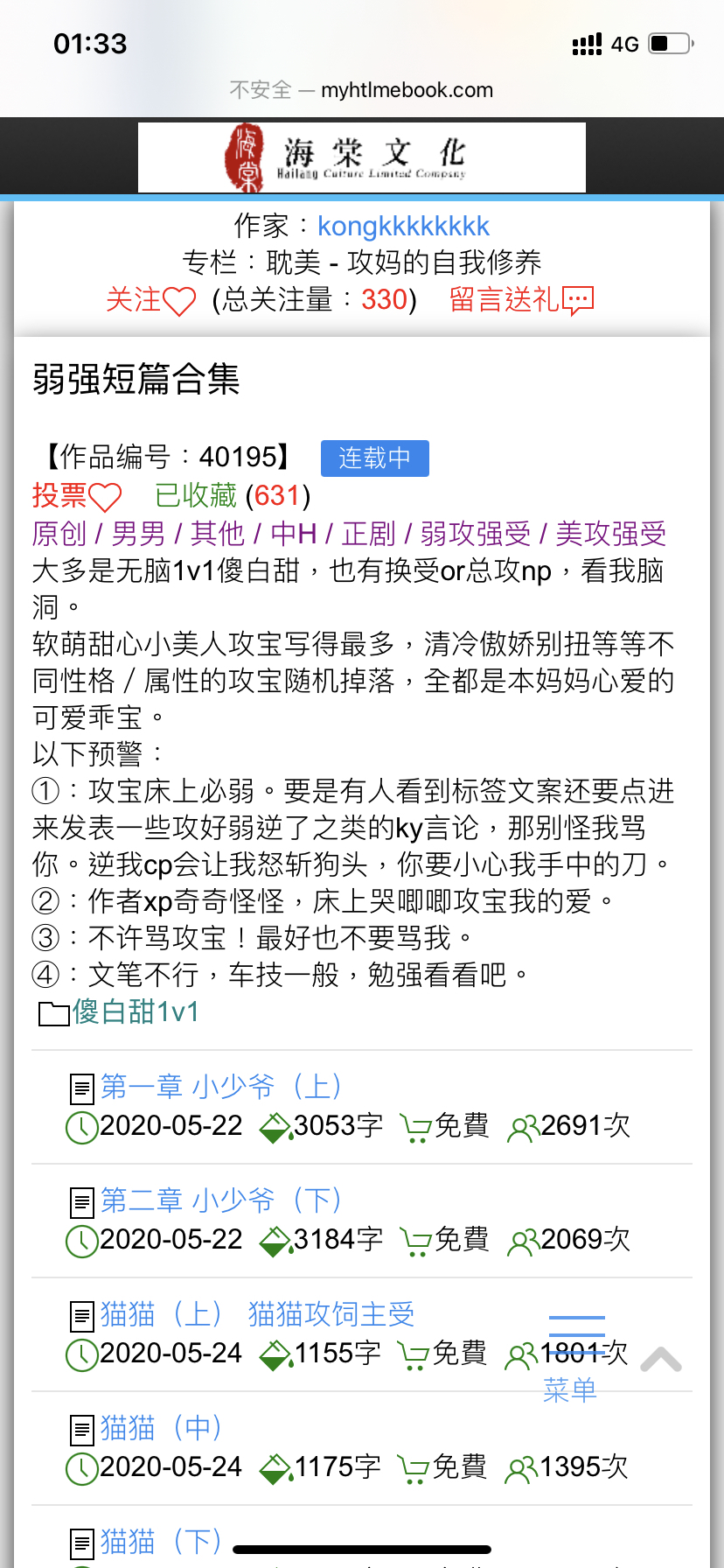Image resolution: width=724 pixels, height=1568 pixels.
Task: Follow the author via 关注 heart
Action: tap(150, 300)
